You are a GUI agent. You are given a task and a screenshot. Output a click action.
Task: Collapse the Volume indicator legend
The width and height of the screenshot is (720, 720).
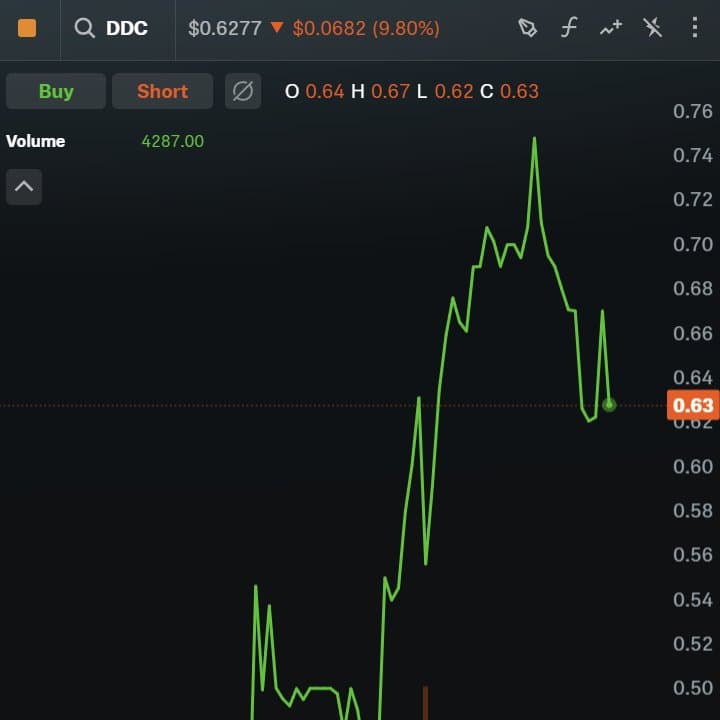tap(24, 187)
